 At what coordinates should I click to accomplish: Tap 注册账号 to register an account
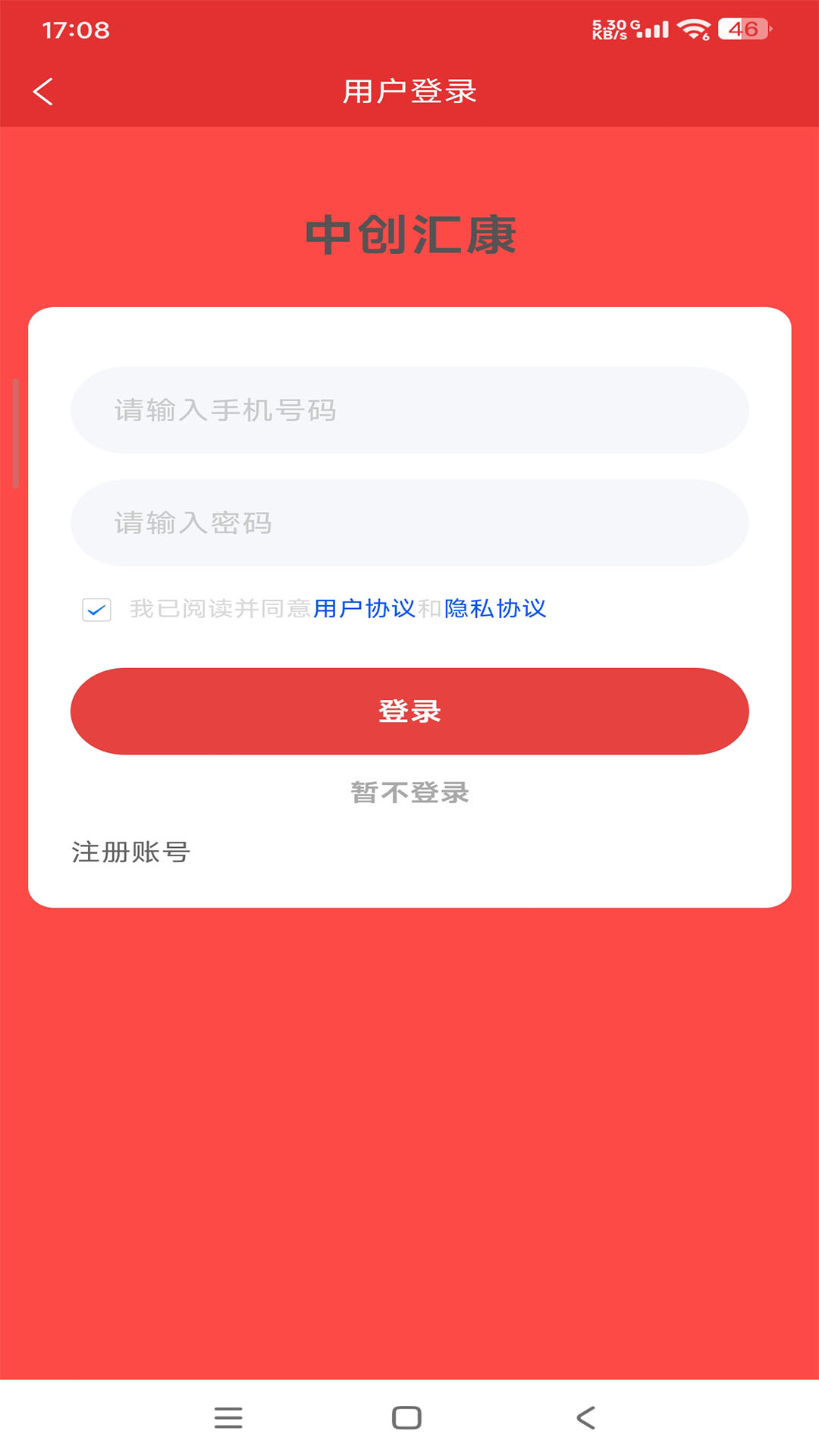tap(130, 852)
